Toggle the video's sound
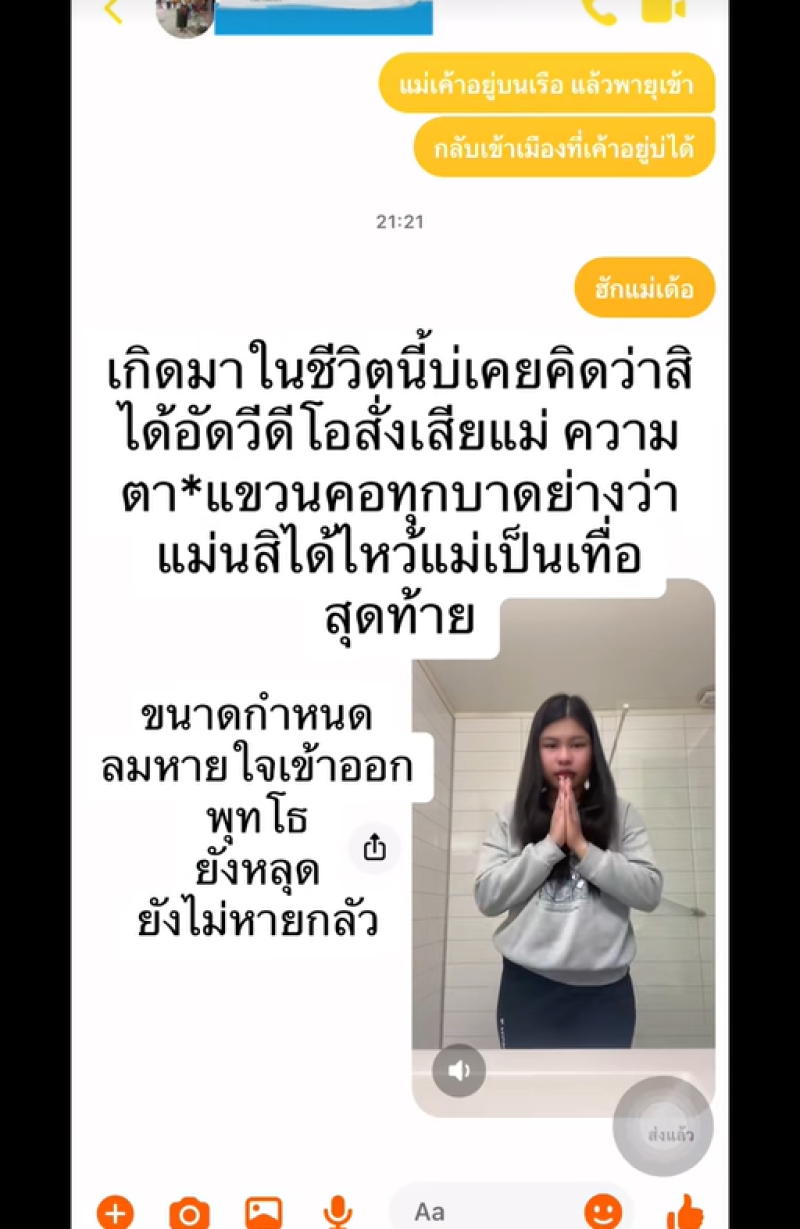 459,1071
